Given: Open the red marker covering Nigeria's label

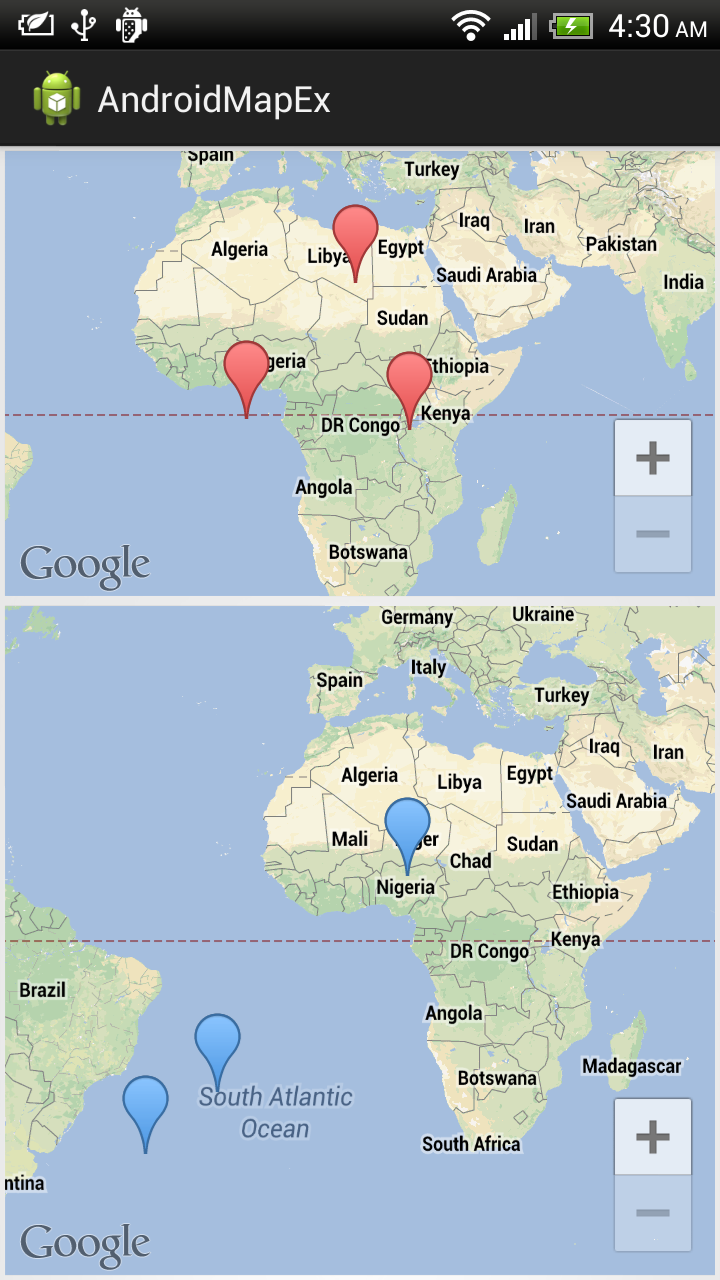Looking at the screenshot, I should (246, 368).
